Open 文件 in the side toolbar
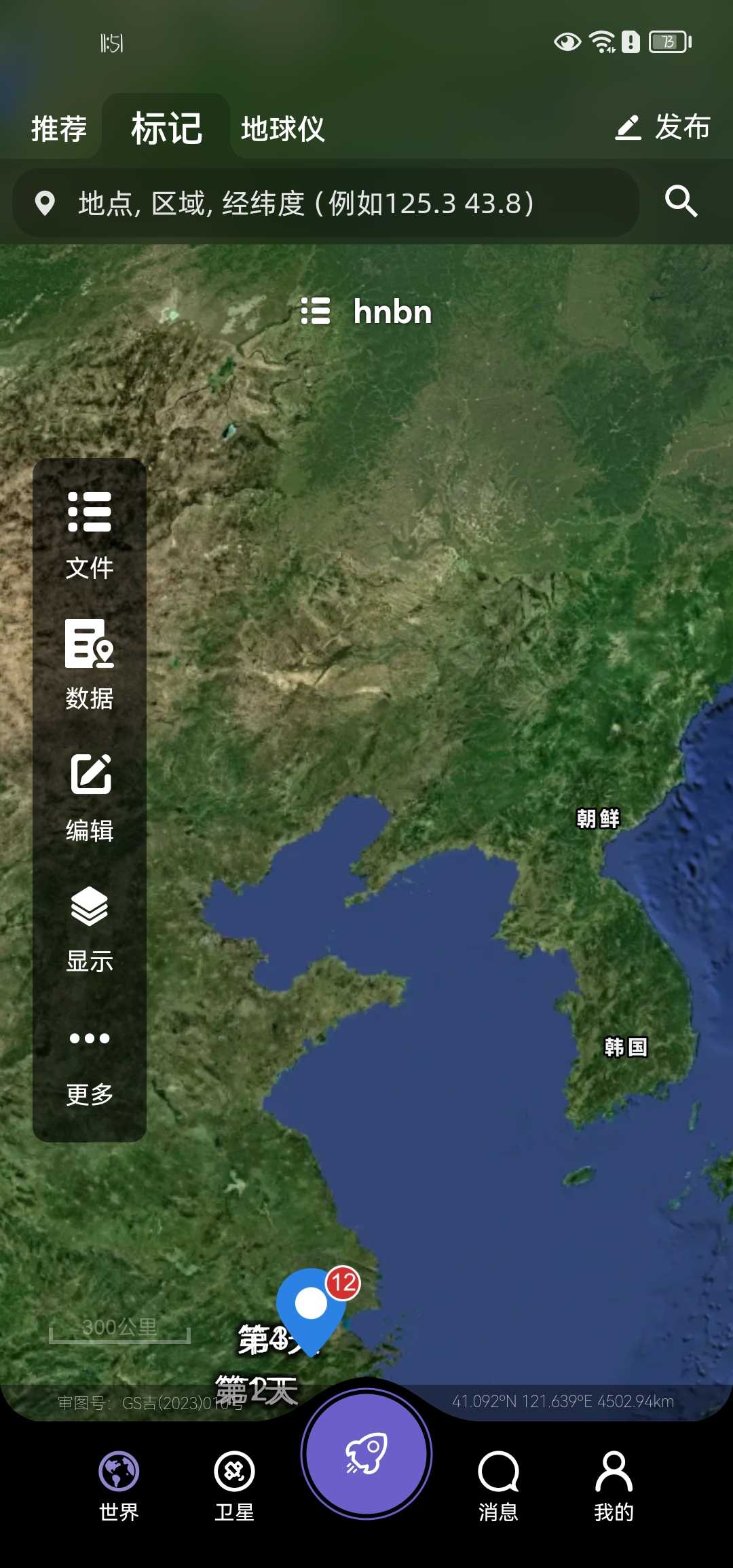Viewport: 733px width, 1568px height. (90, 534)
